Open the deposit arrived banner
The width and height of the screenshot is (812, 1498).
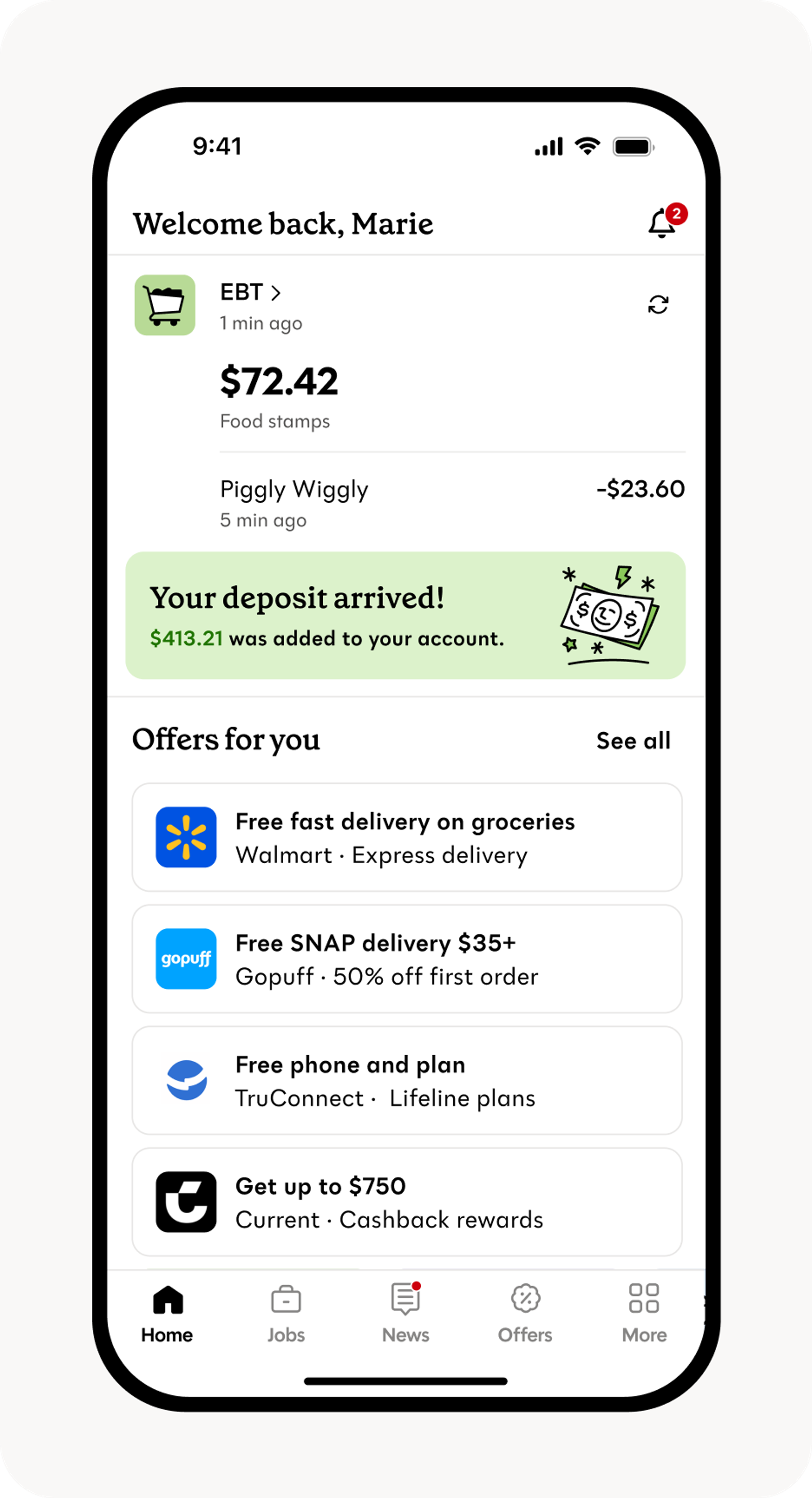(x=405, y=615)
